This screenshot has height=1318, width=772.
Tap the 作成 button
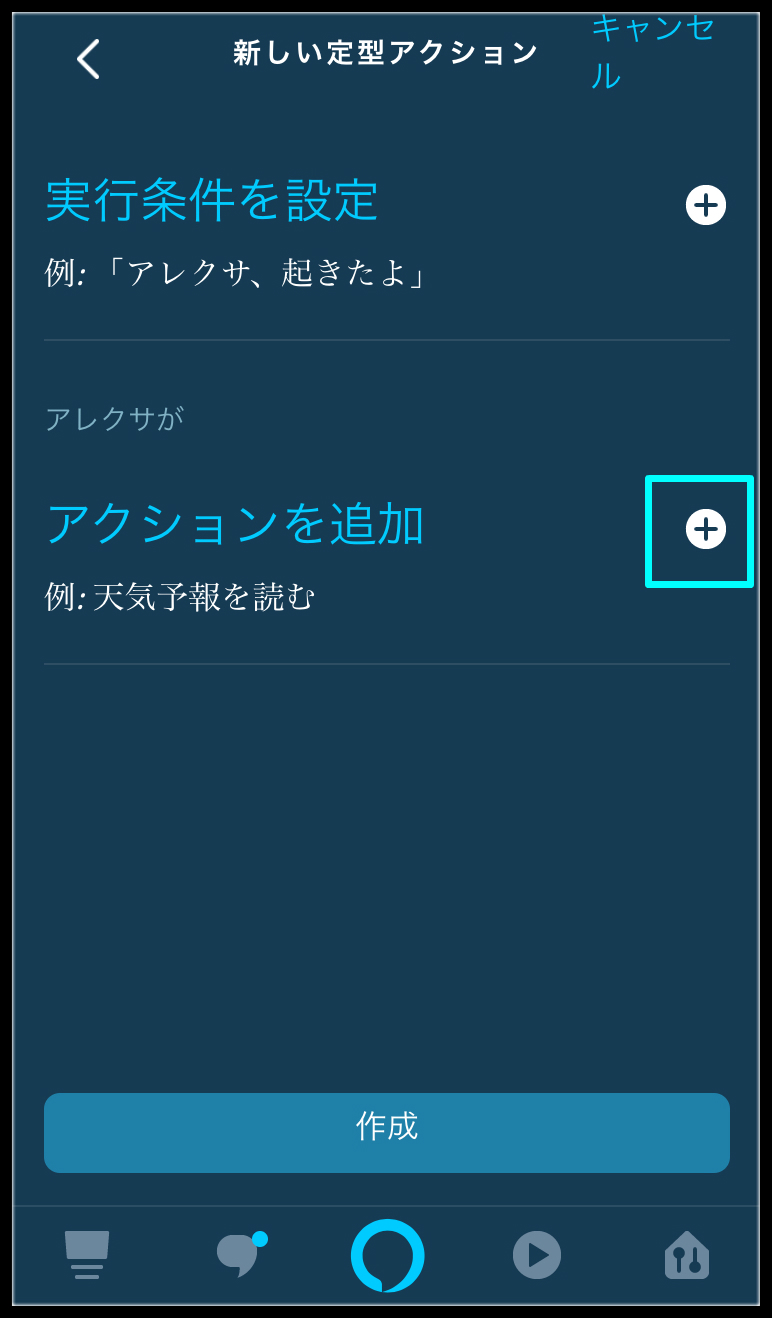[387, 1132]
